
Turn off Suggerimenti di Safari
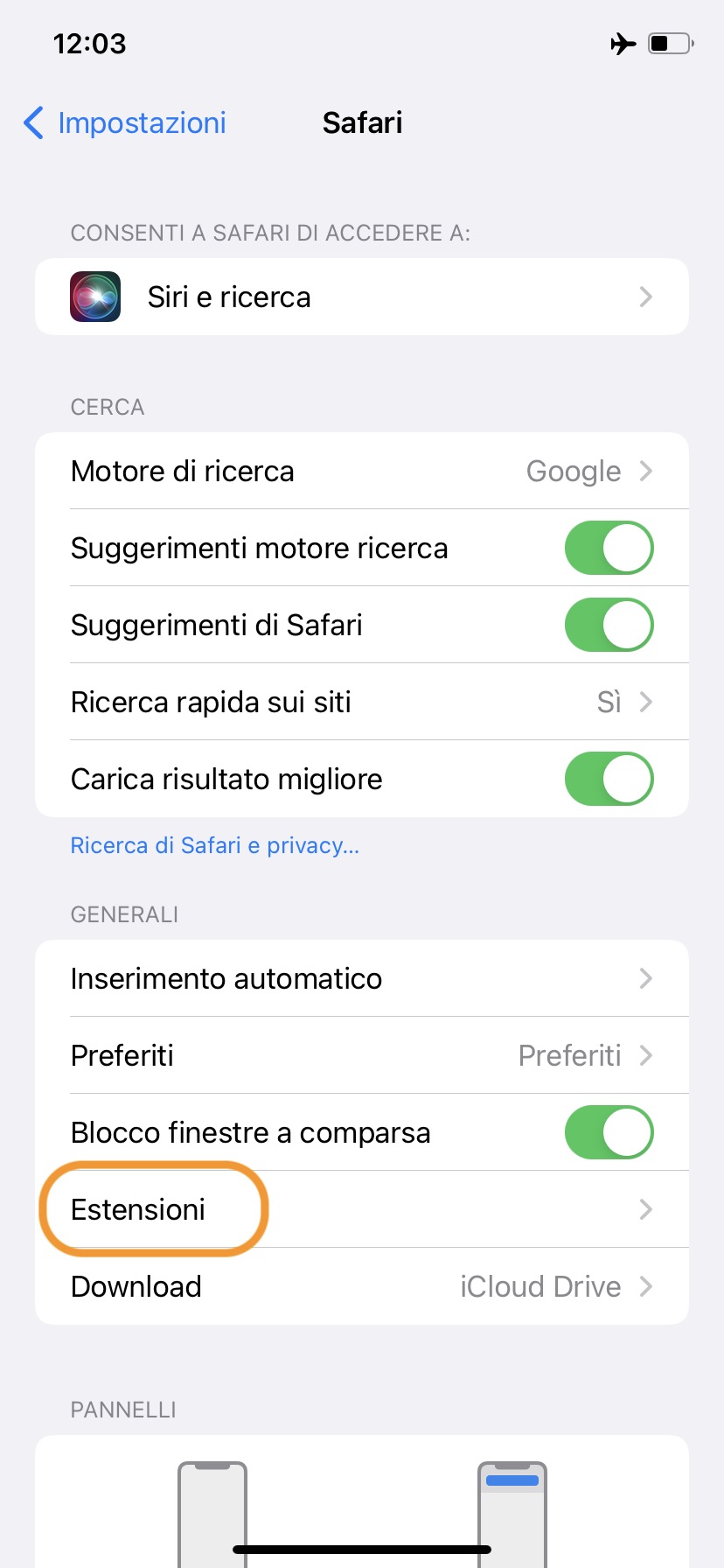coord(609,626)
